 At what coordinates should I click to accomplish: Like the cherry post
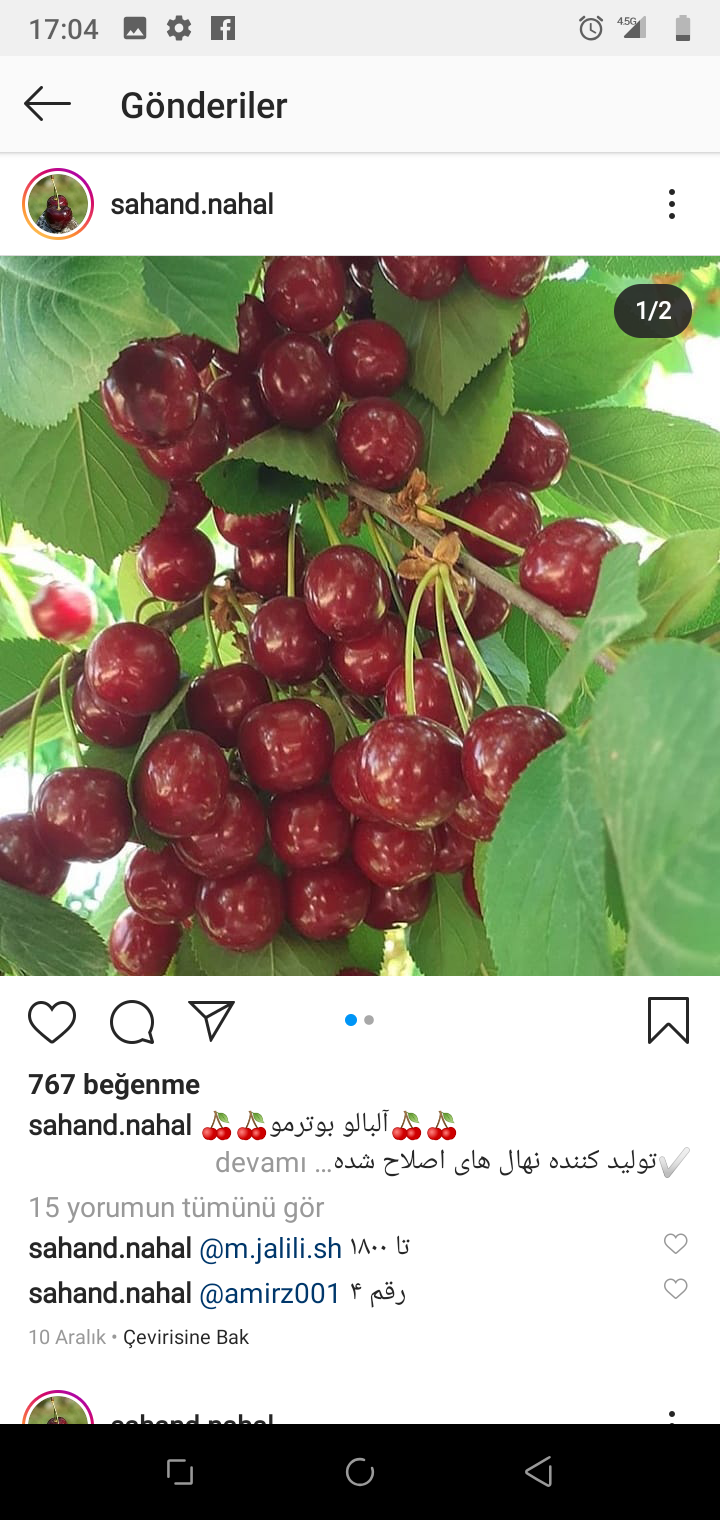(52, 1022)
